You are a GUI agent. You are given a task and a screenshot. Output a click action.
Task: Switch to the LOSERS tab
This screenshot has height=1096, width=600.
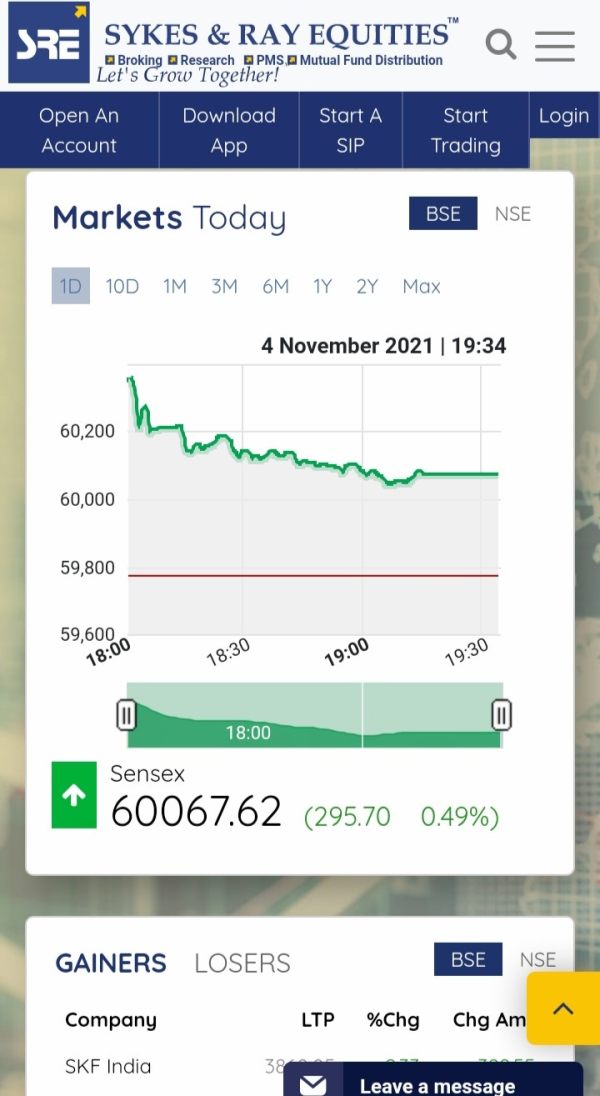(x=242, y=964)
